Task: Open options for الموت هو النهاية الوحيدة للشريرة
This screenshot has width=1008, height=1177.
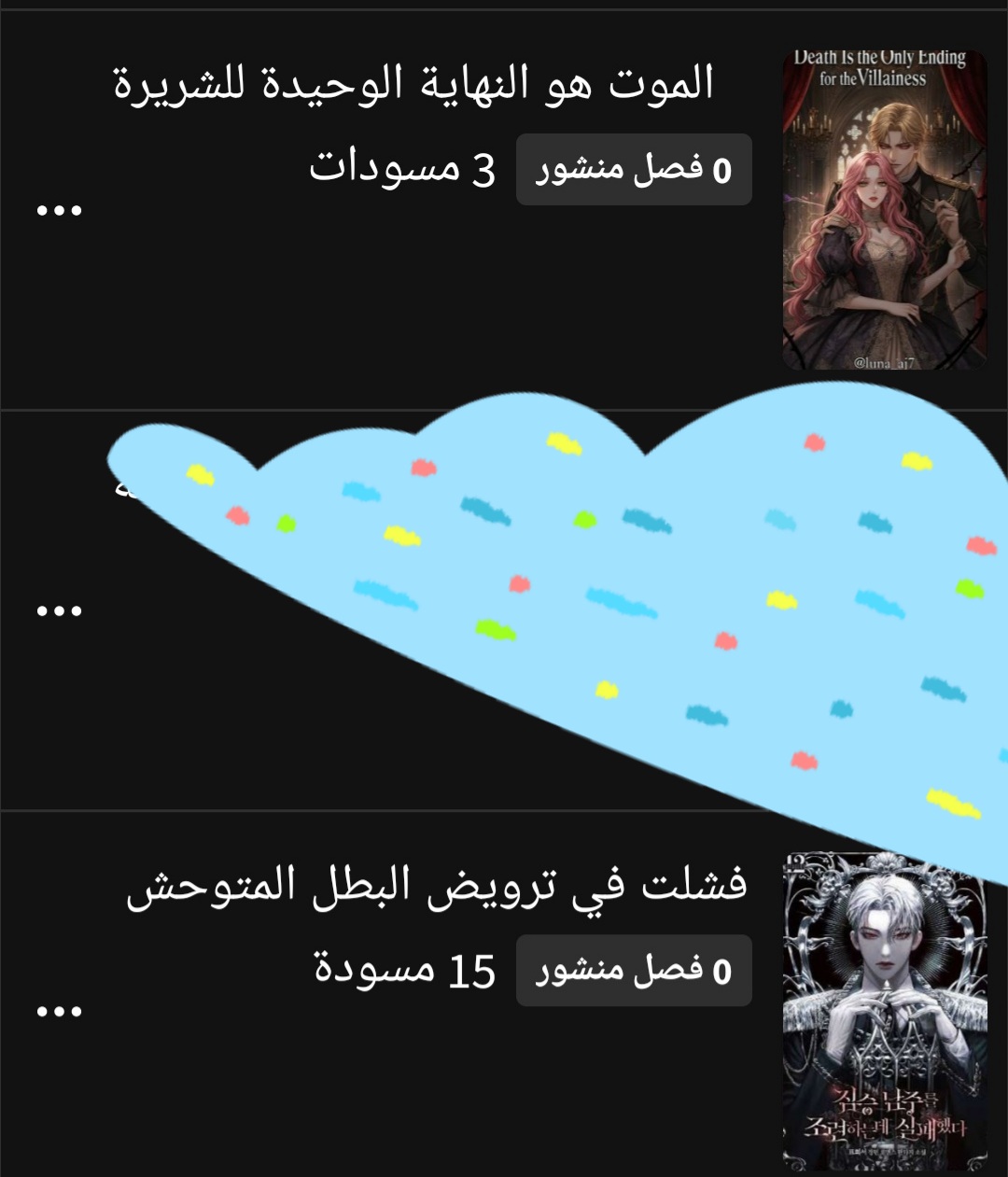Action: tap(60, 211)
